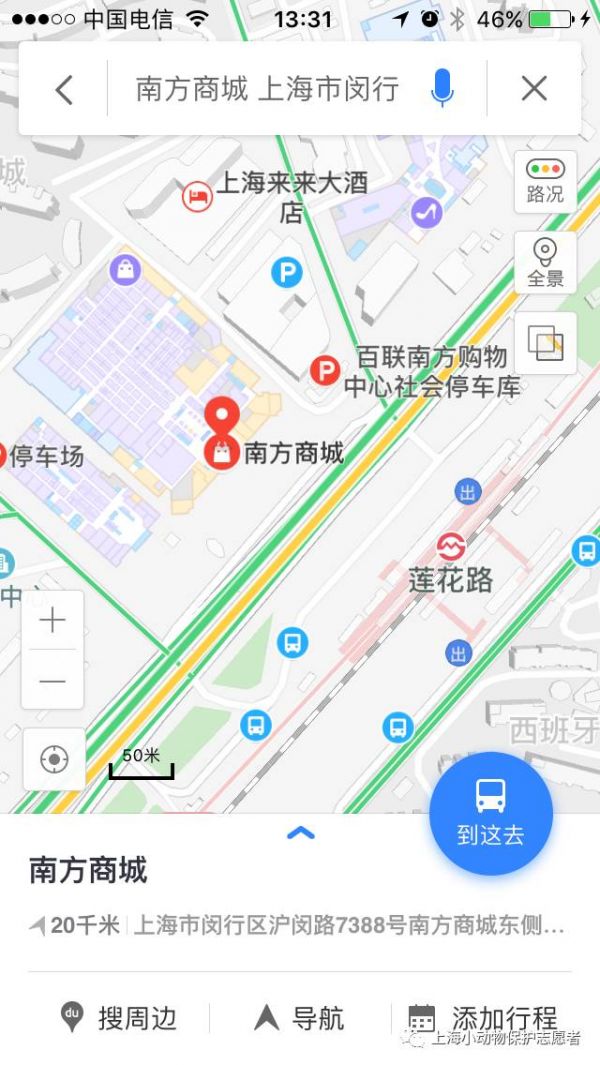
Task: Tap 搜周边 to search nearby
Action: [x=119, y=1018]
